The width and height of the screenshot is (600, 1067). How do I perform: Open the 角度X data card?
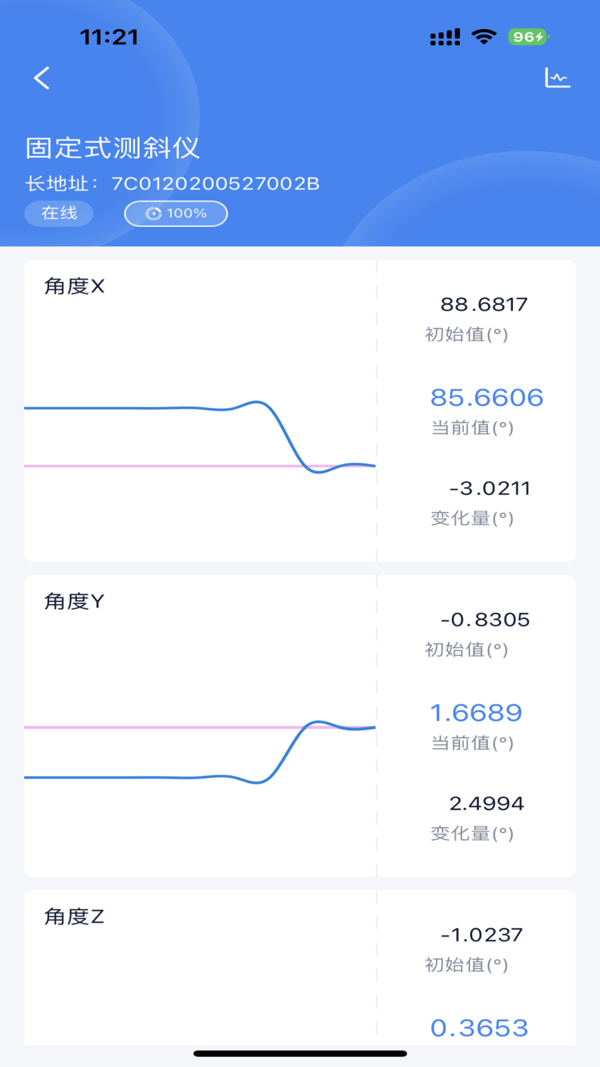[x=300, y=410]
